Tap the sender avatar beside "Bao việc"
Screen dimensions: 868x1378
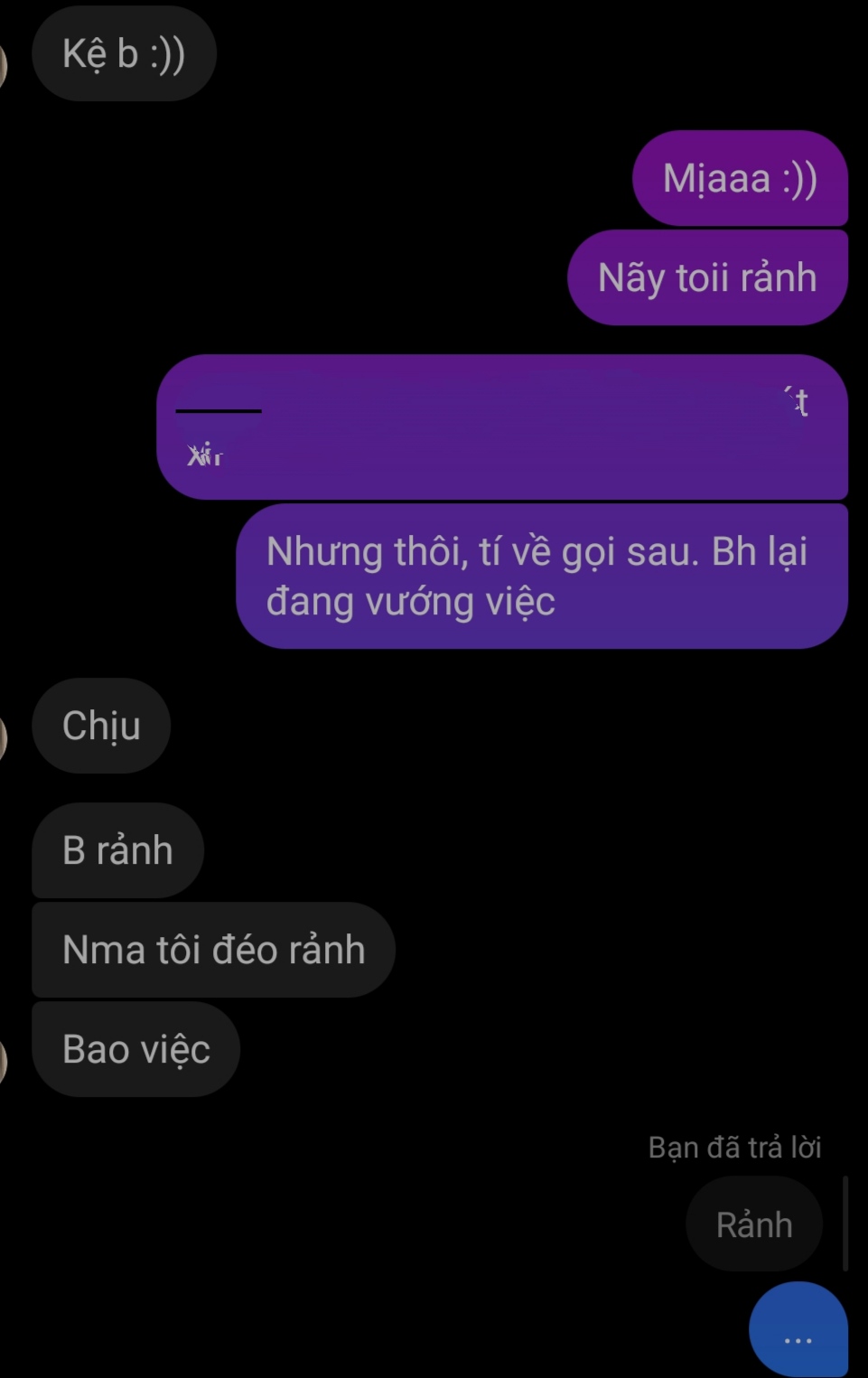tap(3, 1058)
